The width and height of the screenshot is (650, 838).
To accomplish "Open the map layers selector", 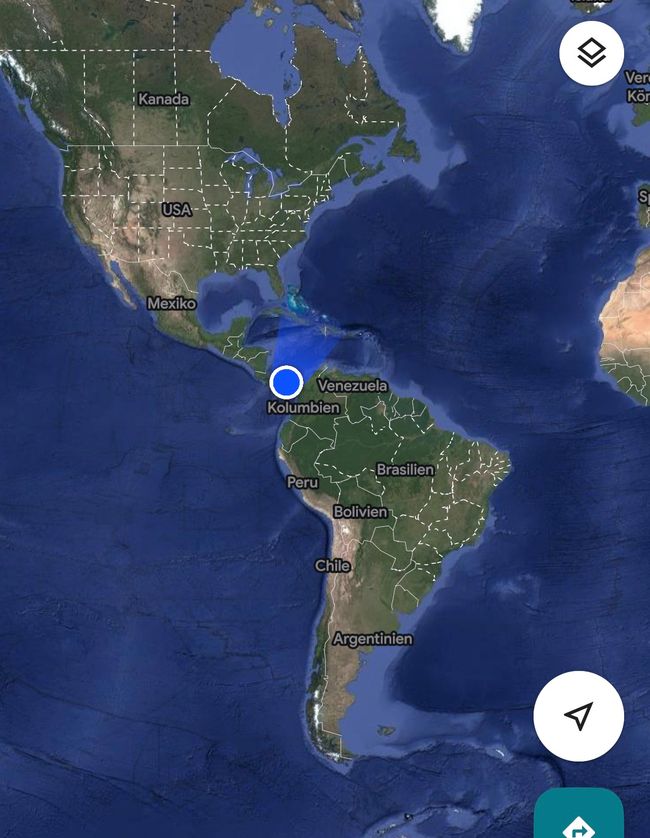I will pyautogui.click(x=592, y=53).
